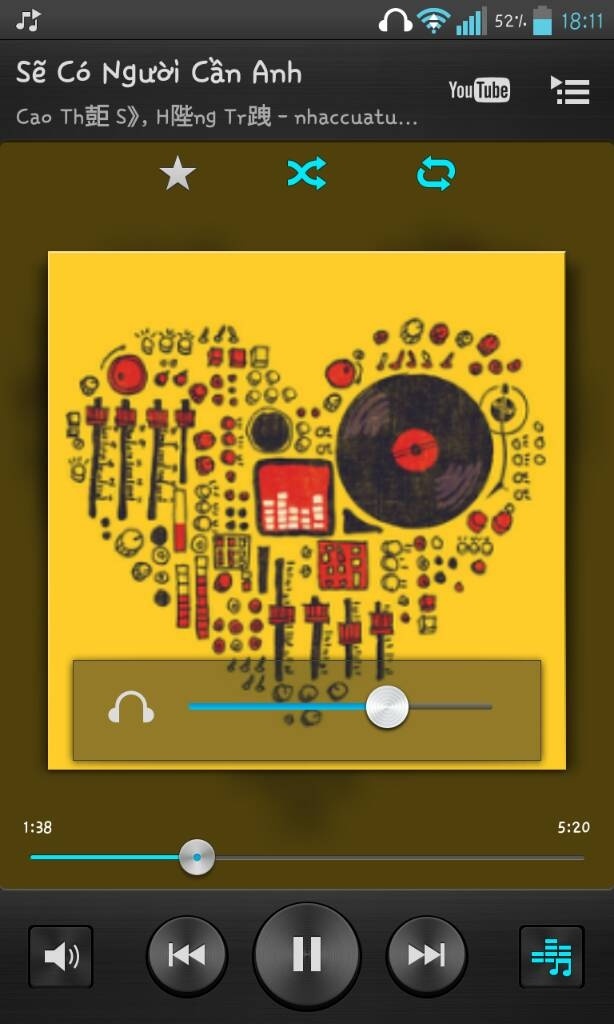Tap the song progress seek bar

[x=306, y=858]
